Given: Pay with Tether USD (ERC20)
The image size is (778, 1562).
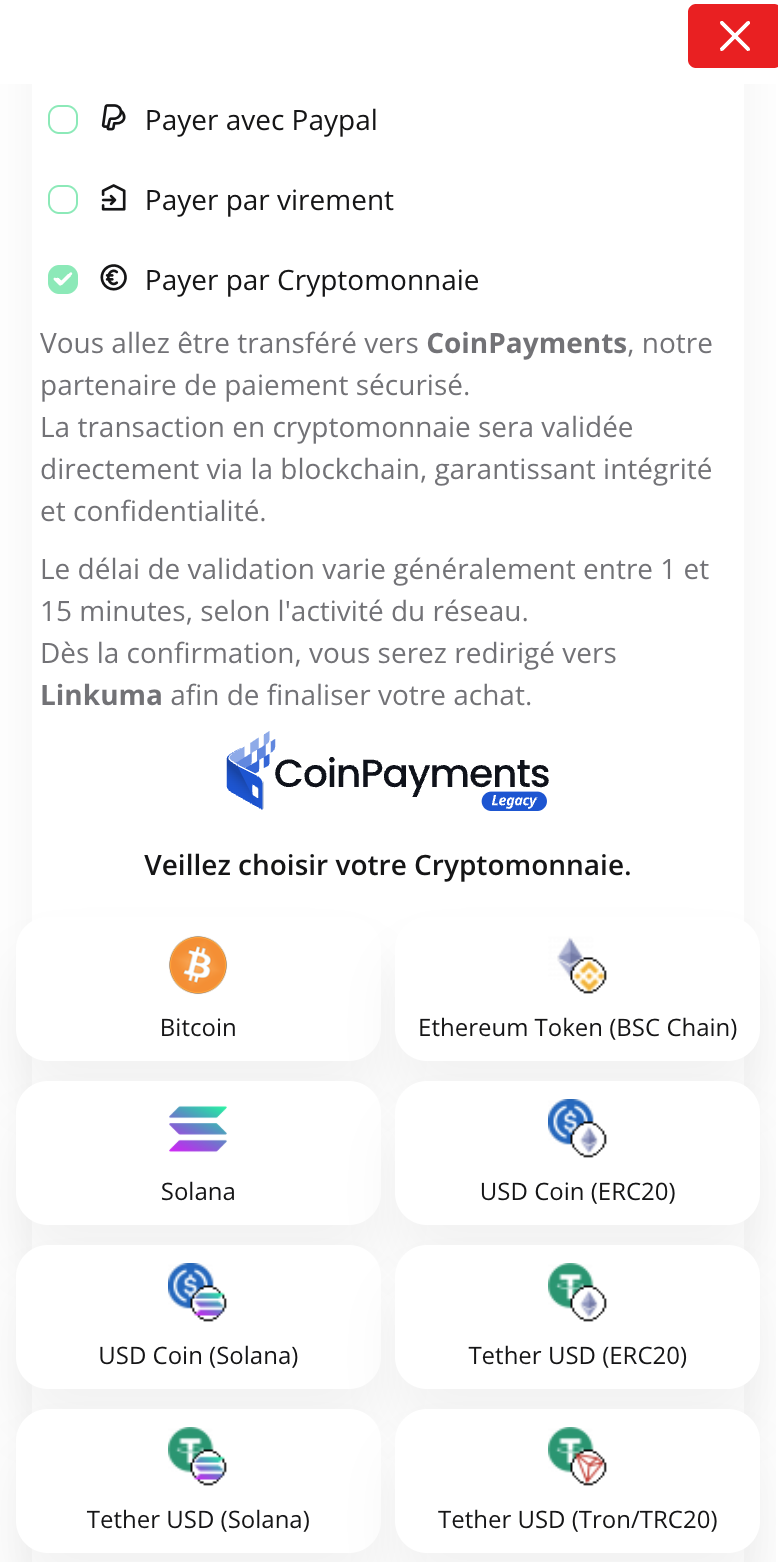Looking at the screenshot, I should tap(578, 1316).
